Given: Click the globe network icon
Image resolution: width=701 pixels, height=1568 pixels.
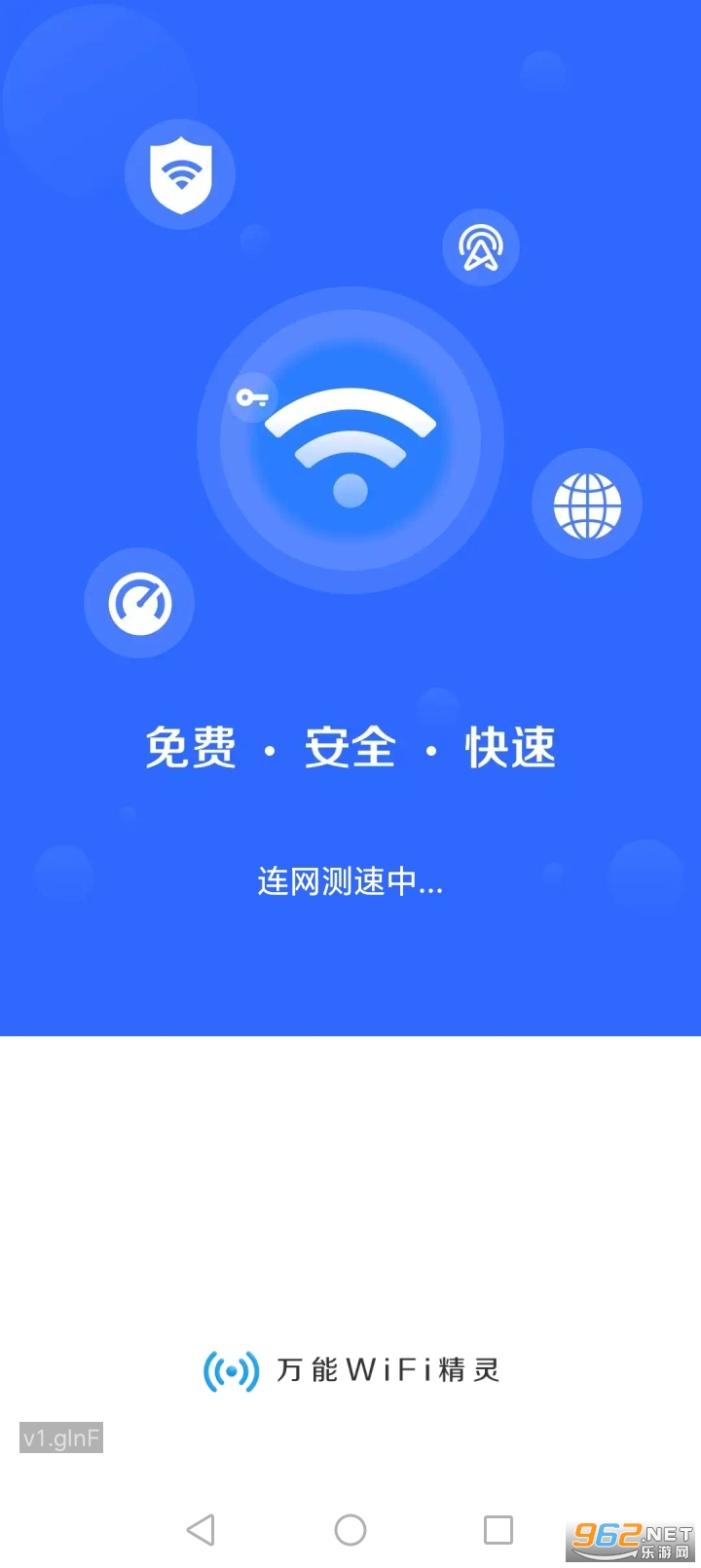Looking at the screenshot, I should point(588,504).
